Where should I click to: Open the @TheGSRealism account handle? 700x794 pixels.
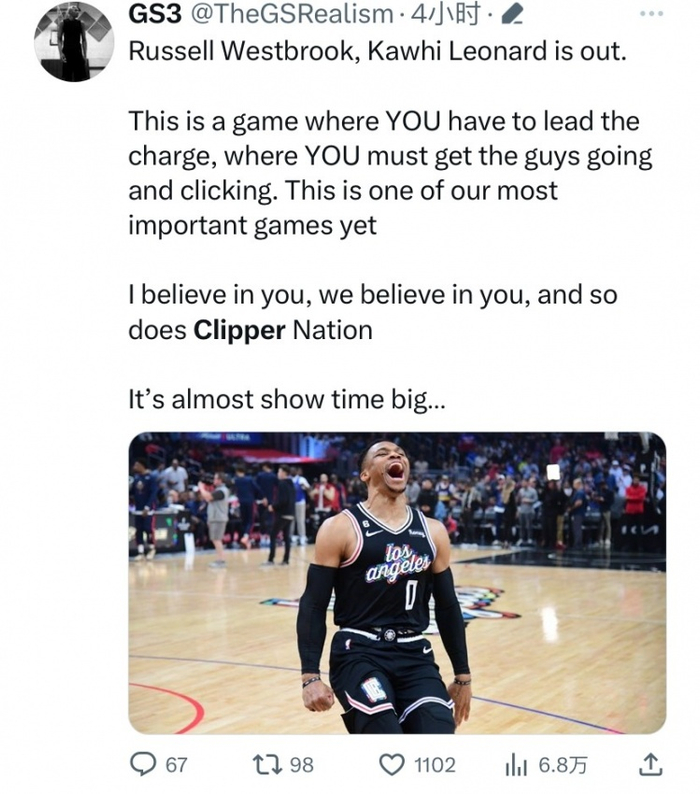(292, 14)
